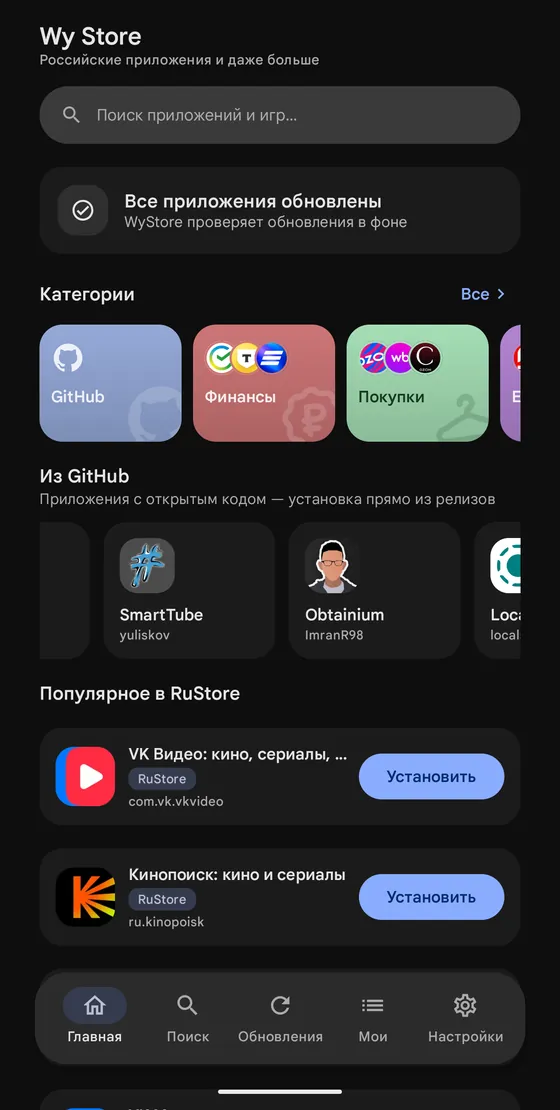The height and width of the screenshot is (1110, 560).
Task: Install VK Видео
Action: pos(432,777)
